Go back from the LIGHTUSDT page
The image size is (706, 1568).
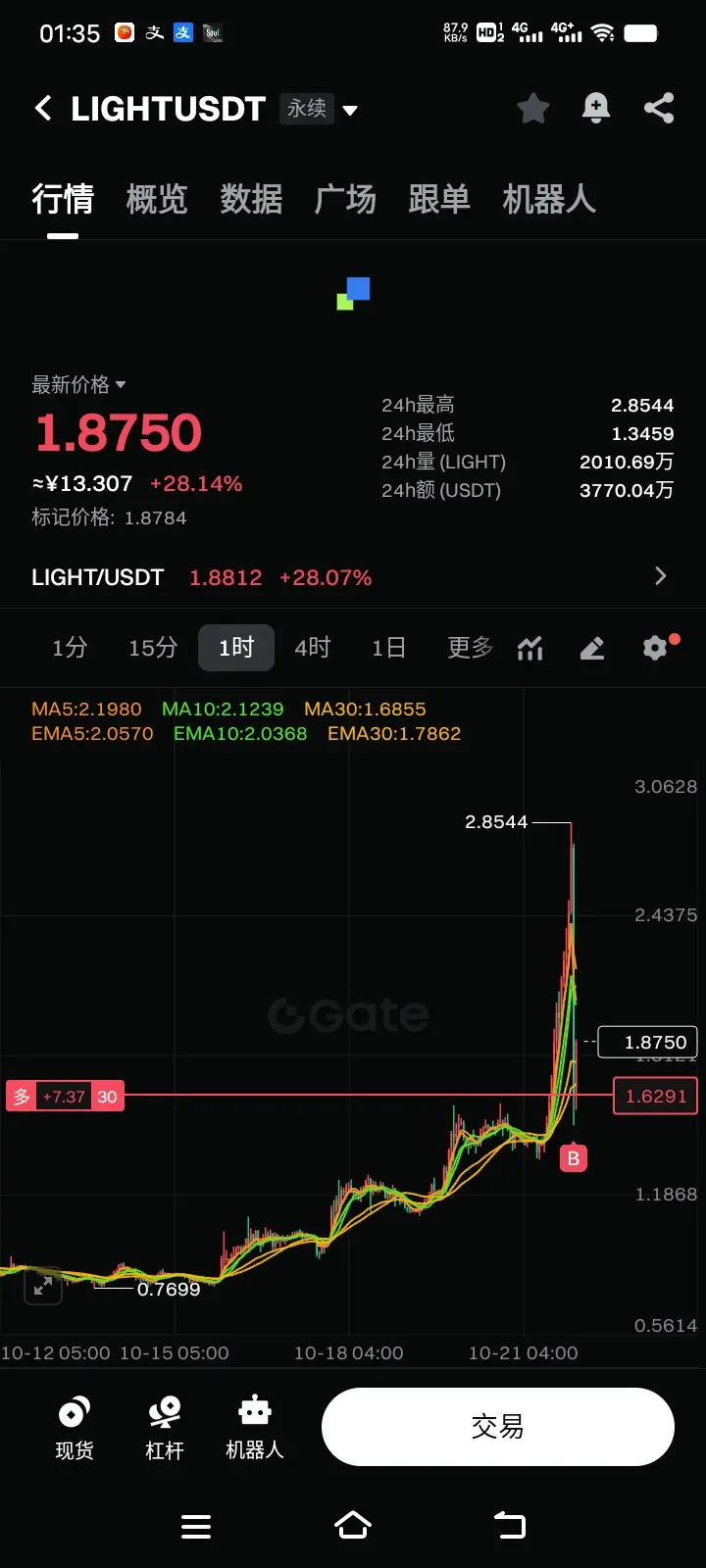coord(43,108)
